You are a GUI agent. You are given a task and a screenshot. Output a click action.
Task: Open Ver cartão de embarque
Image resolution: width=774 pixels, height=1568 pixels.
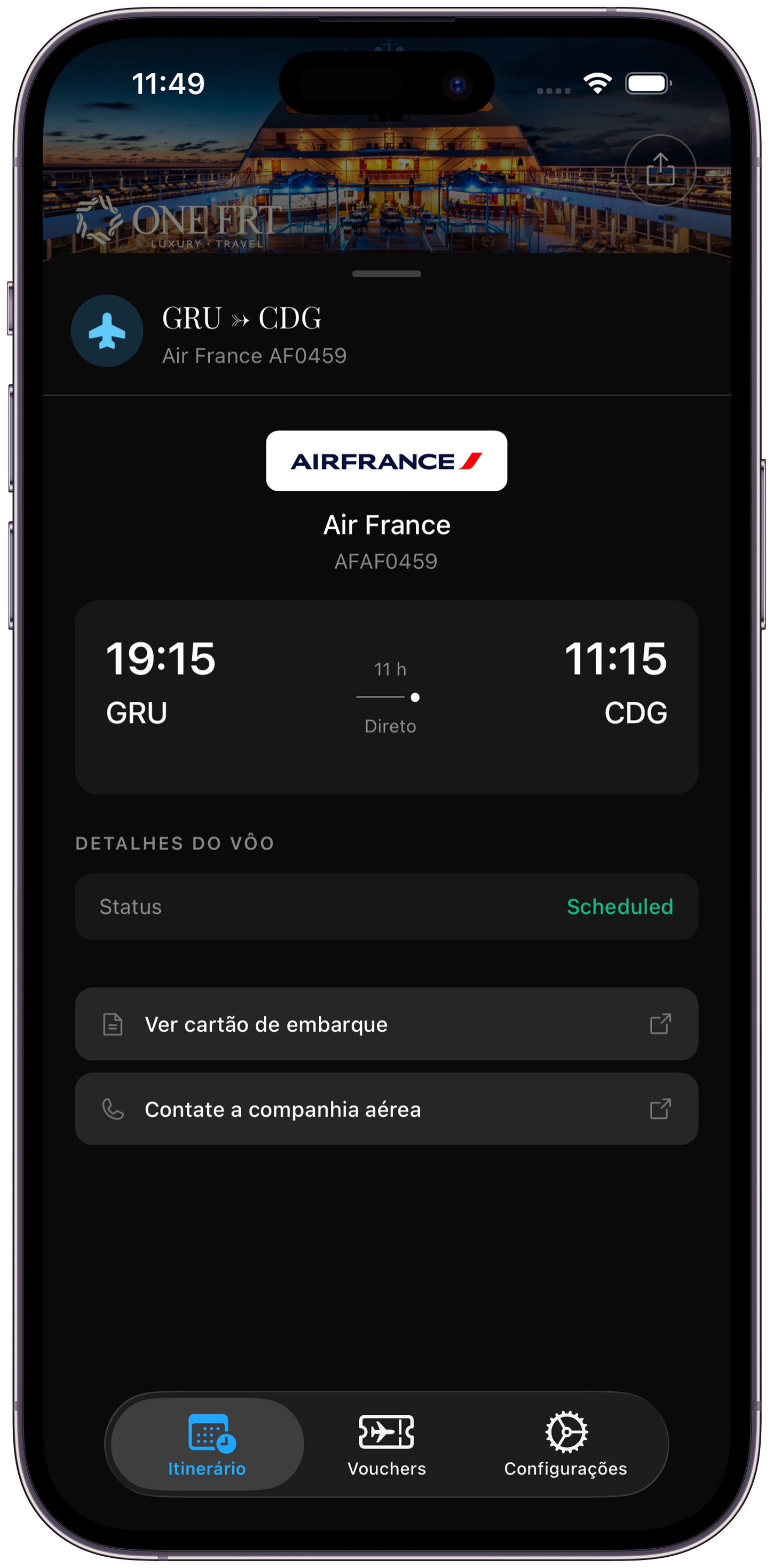tap(386, 1024)
